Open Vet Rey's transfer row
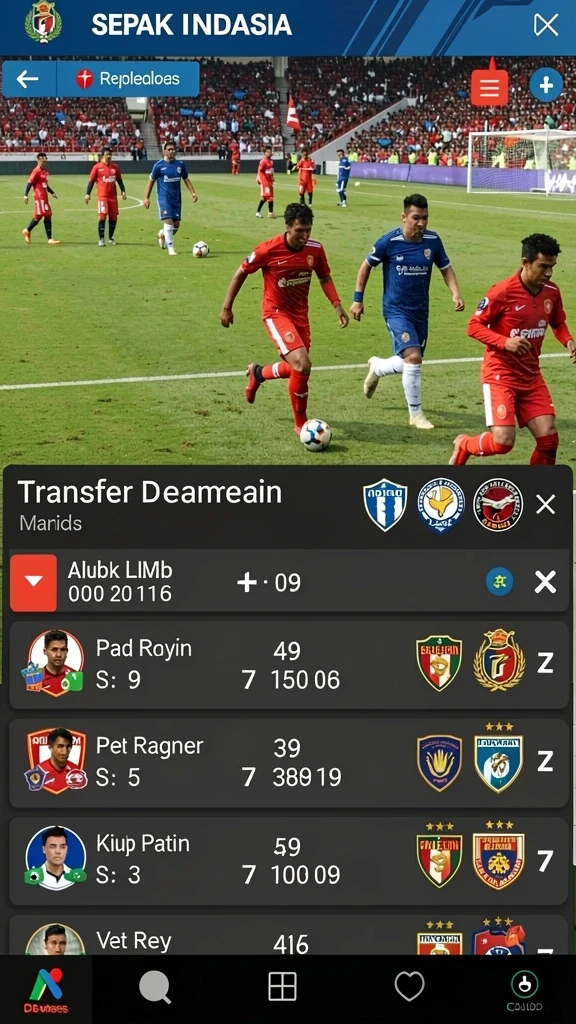The height and width of the screenshot is (1024, 576). (x=289, y=935)
